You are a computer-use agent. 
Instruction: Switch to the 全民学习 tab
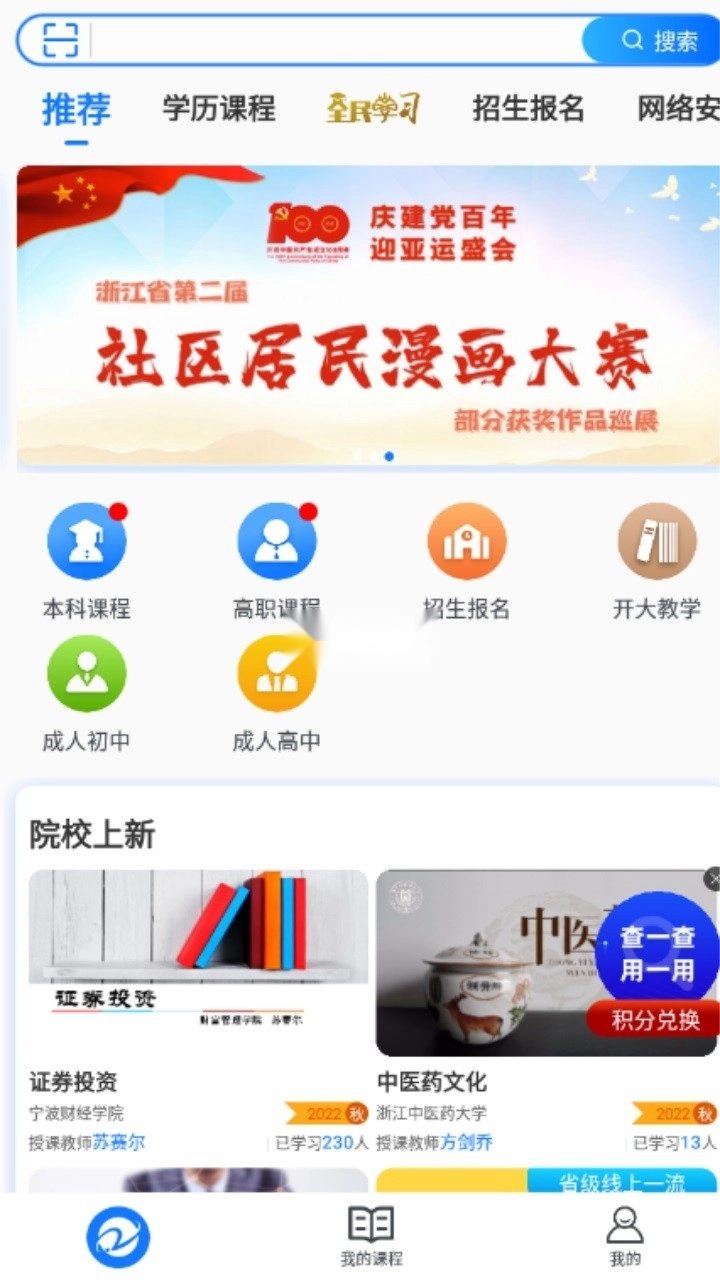point(373,108)
